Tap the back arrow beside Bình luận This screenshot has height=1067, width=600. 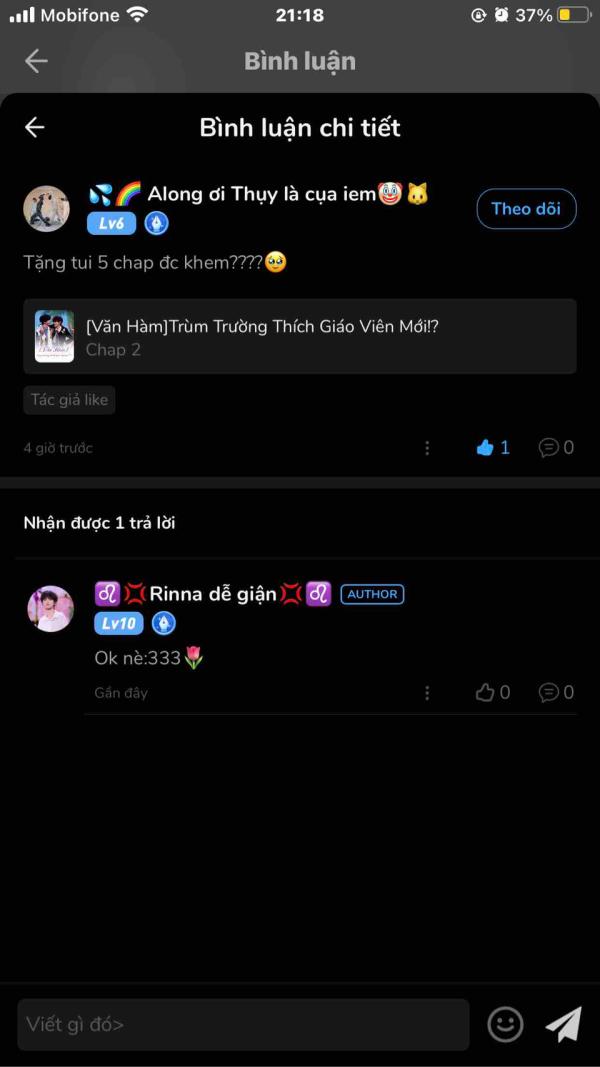tap(36, 61)
